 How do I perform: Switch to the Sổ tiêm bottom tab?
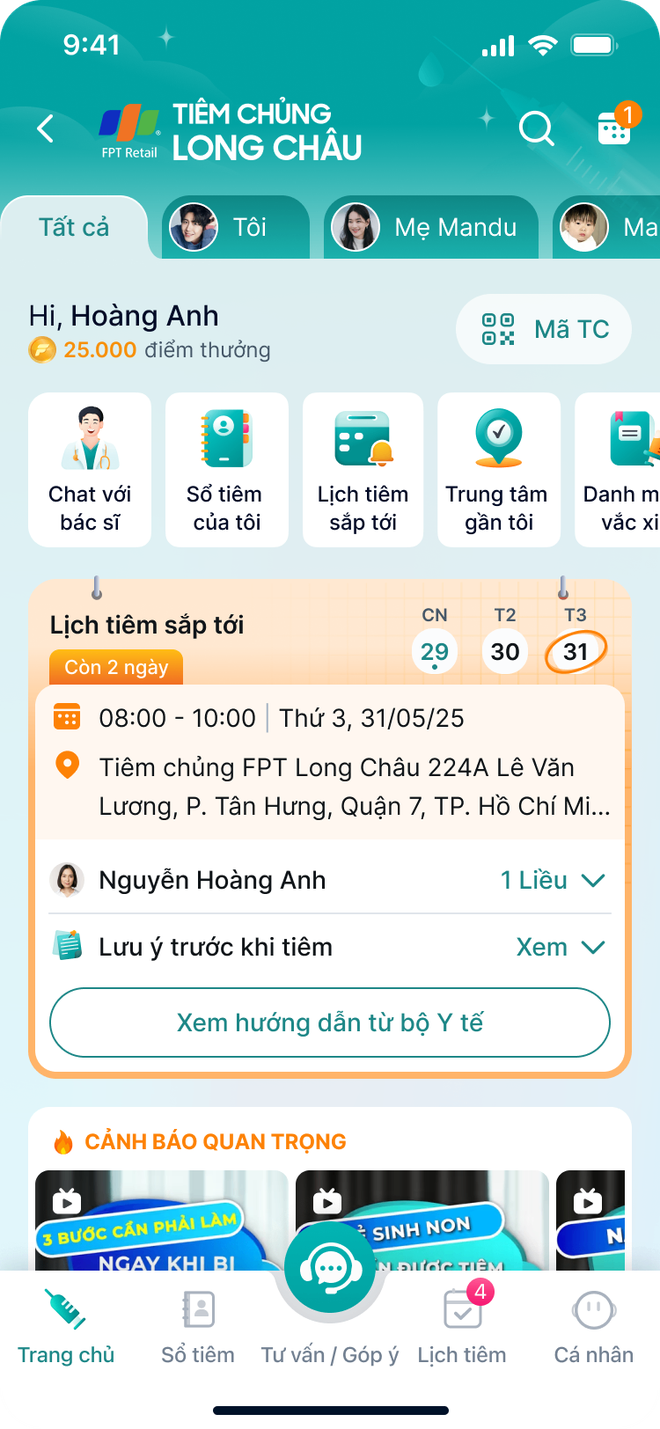pos(198,1327)
